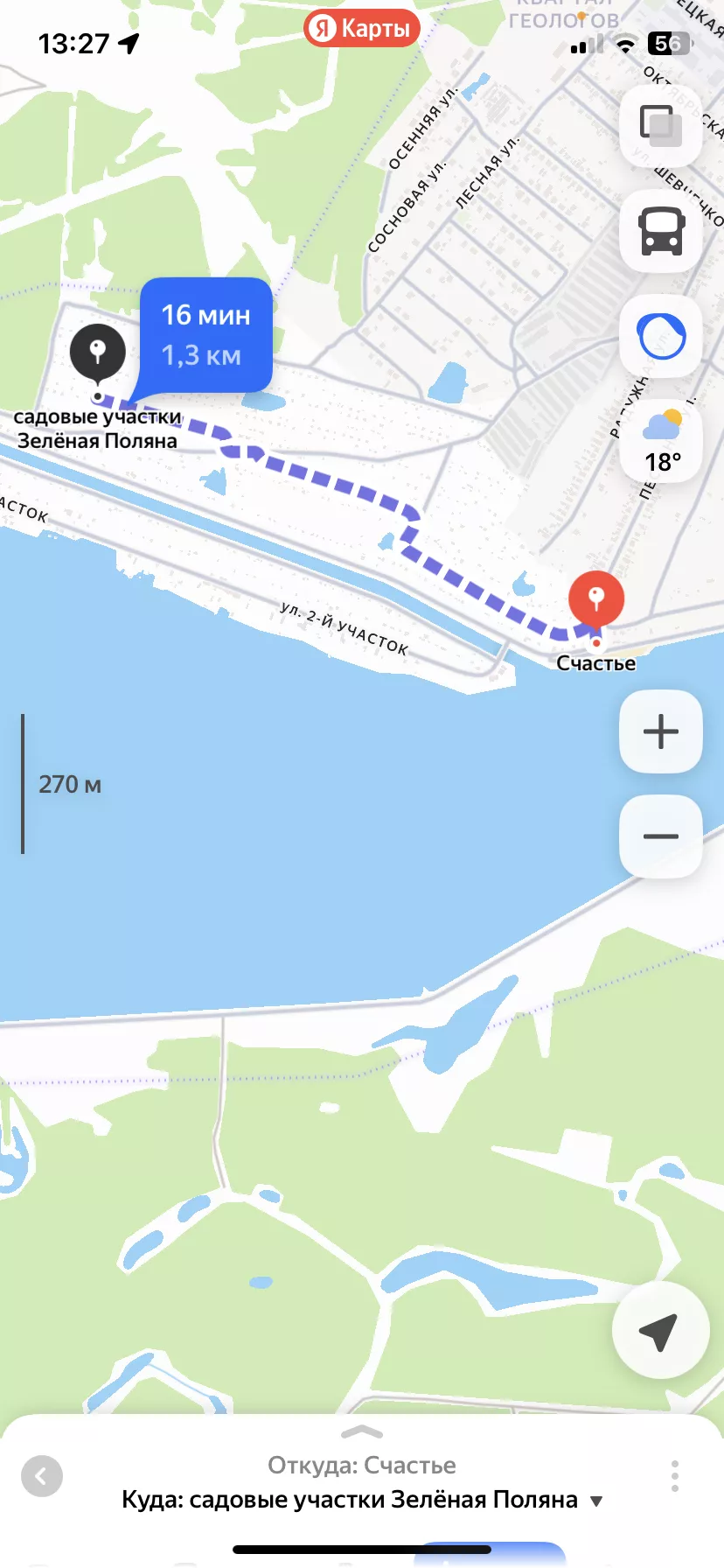The height and width of the screenshot is (1568, 724).
Task: Tap the 16 мин route bubble
Action: 206,335
